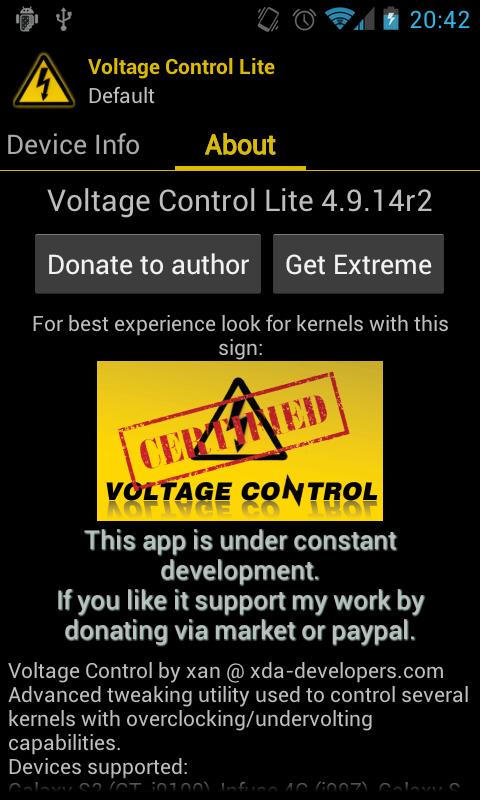Select the About tab

[240, 145]
